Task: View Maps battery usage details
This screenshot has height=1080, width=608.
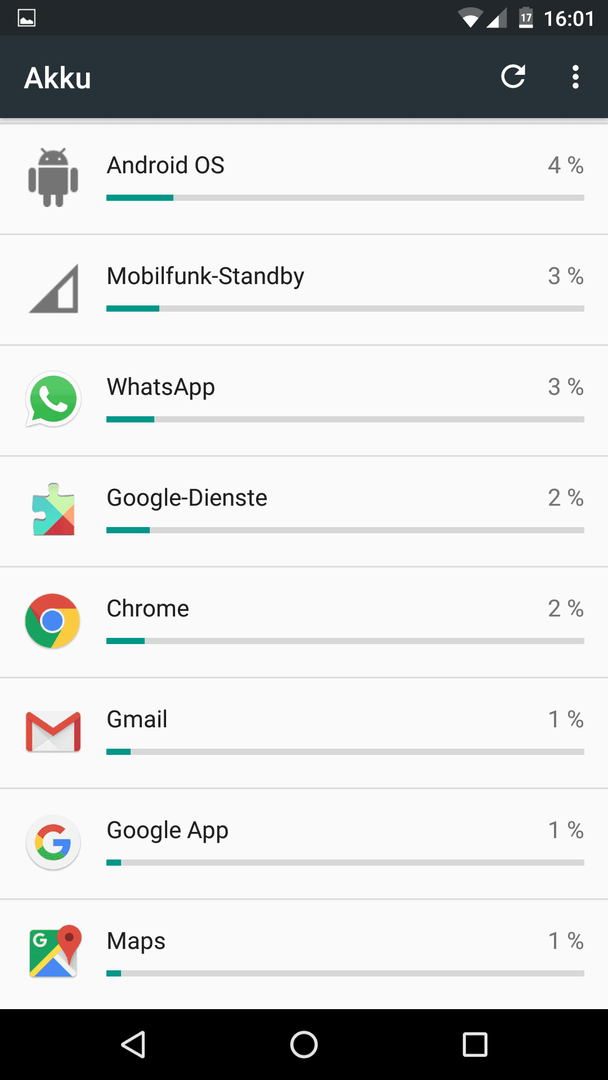Action: click(x=304, y=955)
